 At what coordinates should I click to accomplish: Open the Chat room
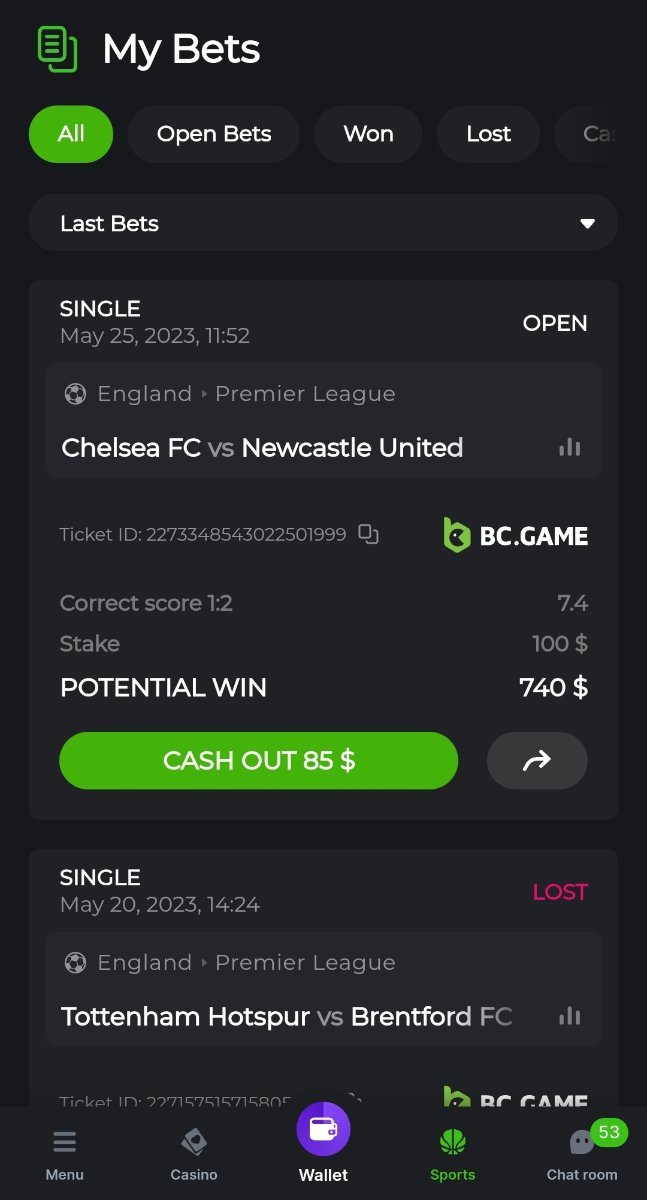pos(582,1154)
